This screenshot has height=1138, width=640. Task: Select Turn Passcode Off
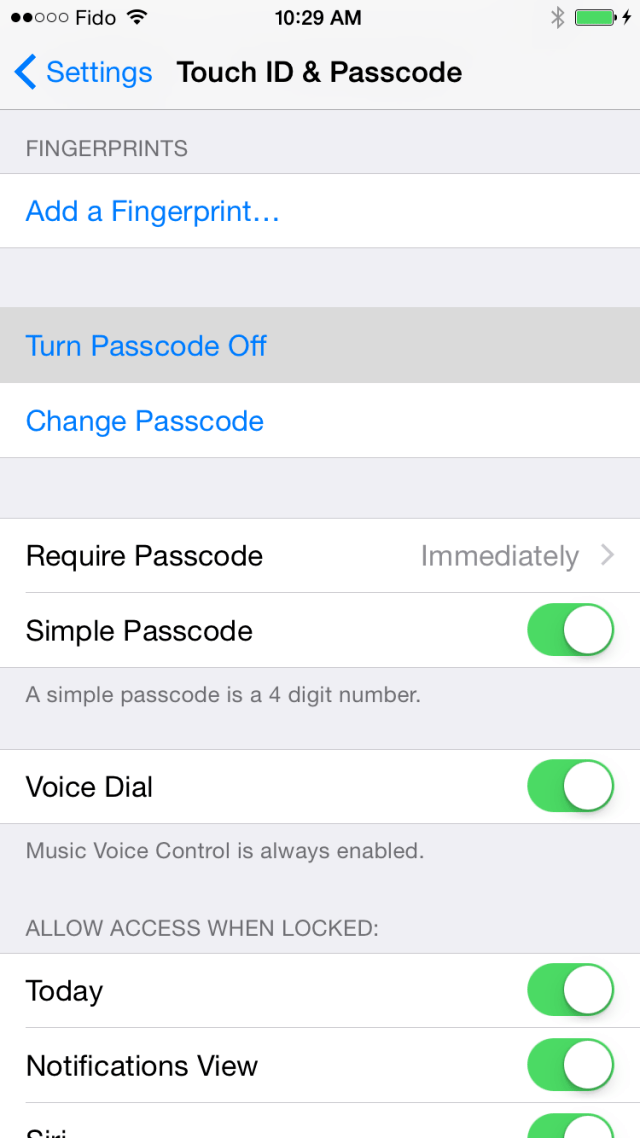146,346
